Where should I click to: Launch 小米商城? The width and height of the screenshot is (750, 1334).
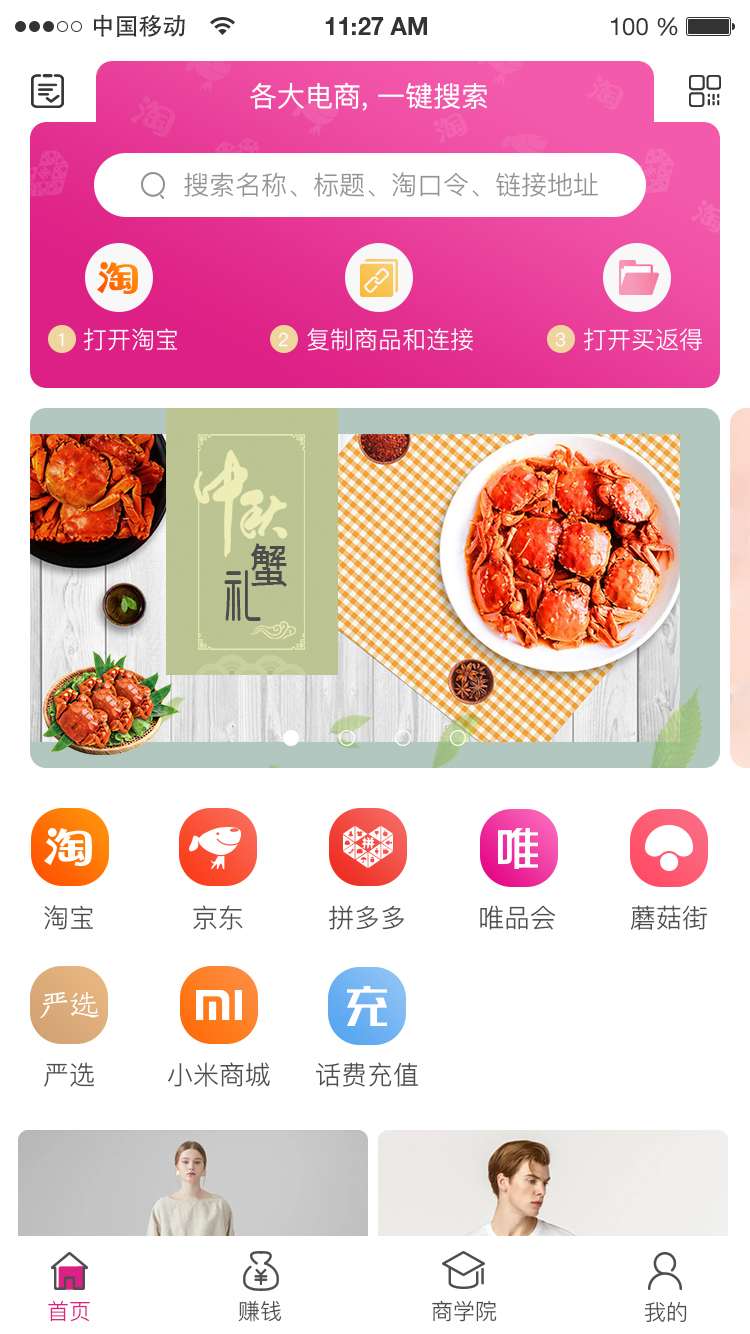(x=218, y=1005)
